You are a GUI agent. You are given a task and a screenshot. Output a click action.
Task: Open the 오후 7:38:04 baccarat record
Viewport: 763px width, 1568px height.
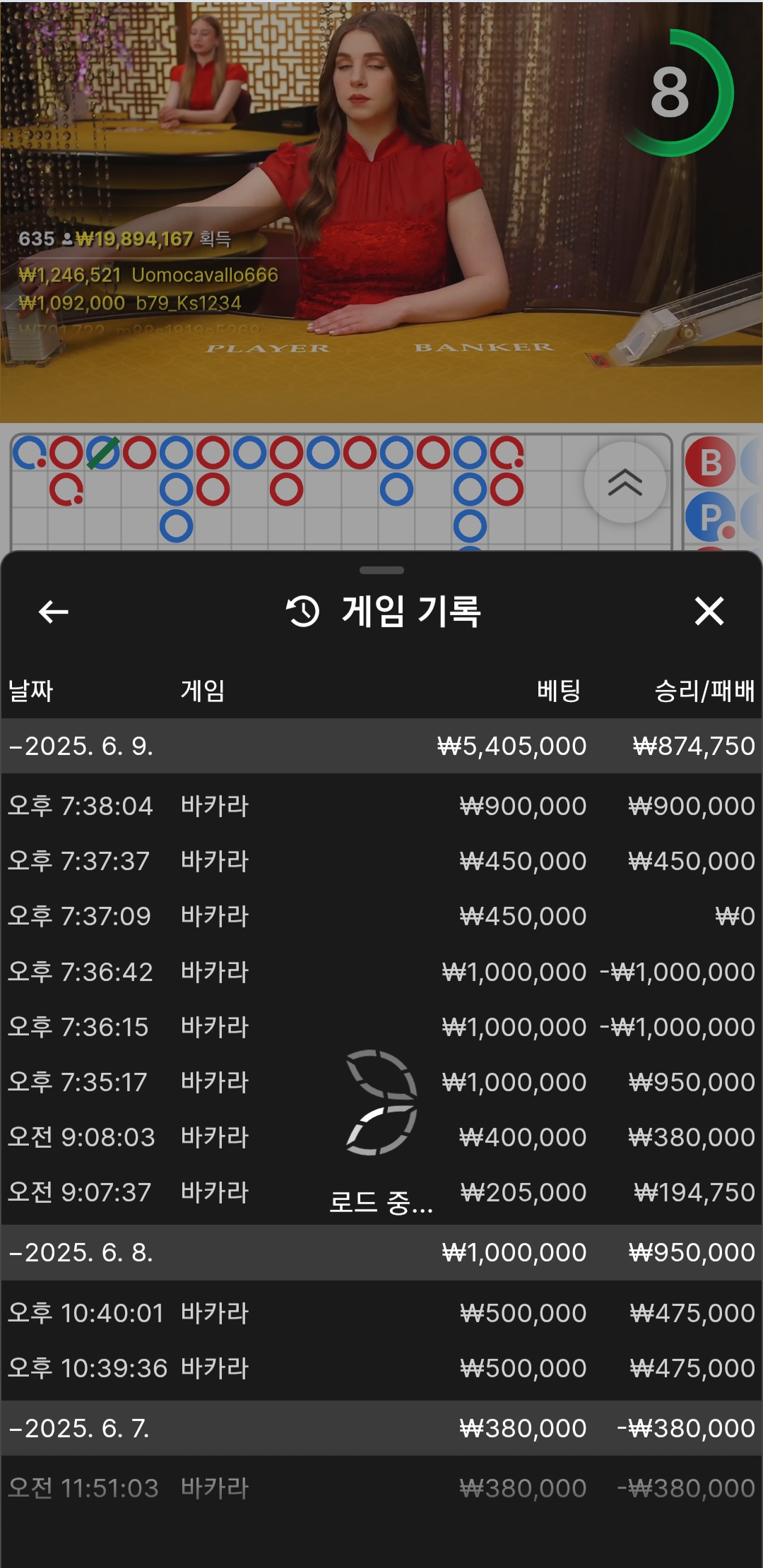(x=381, y=806)
